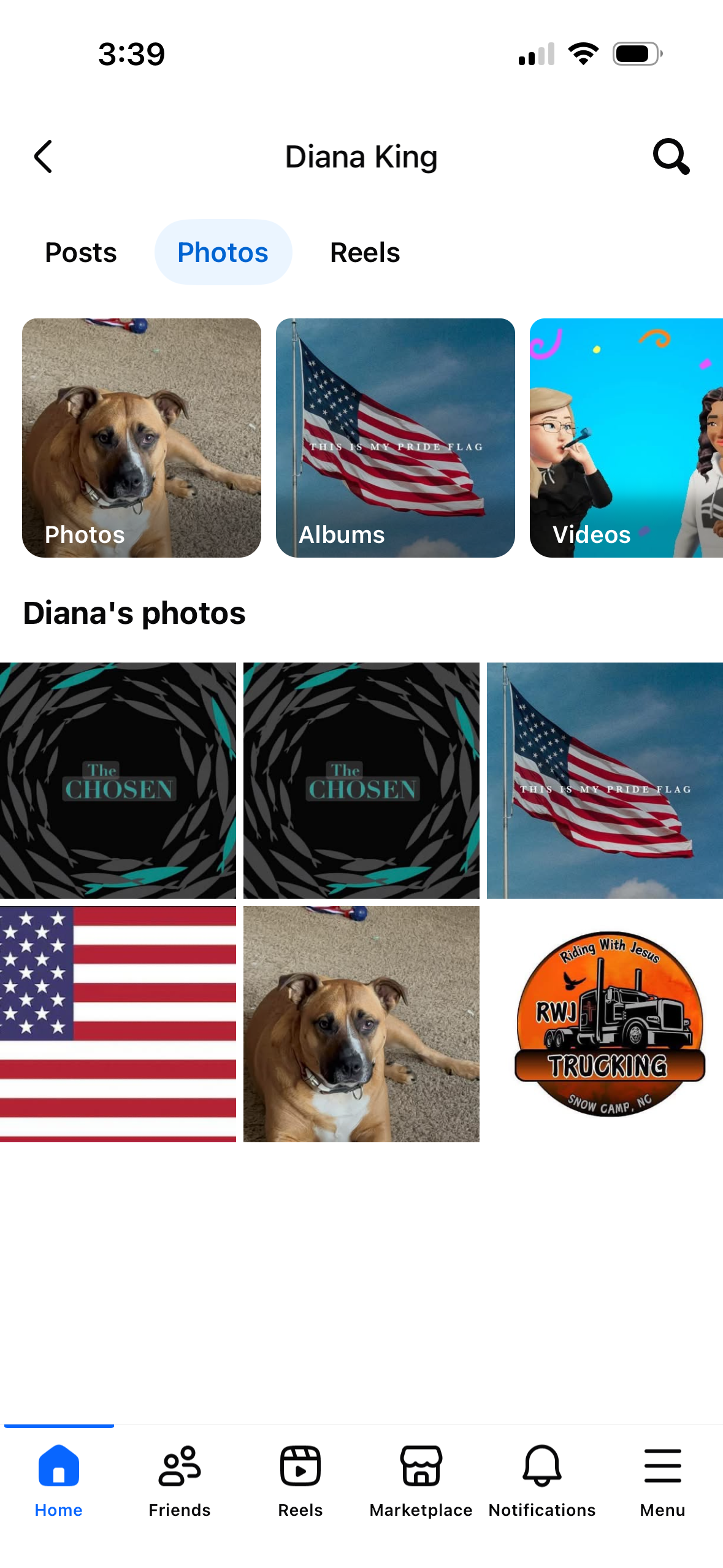Open the Menu tab
The height and width of the screenshot is (1568, 723).
click(662, 1480)
